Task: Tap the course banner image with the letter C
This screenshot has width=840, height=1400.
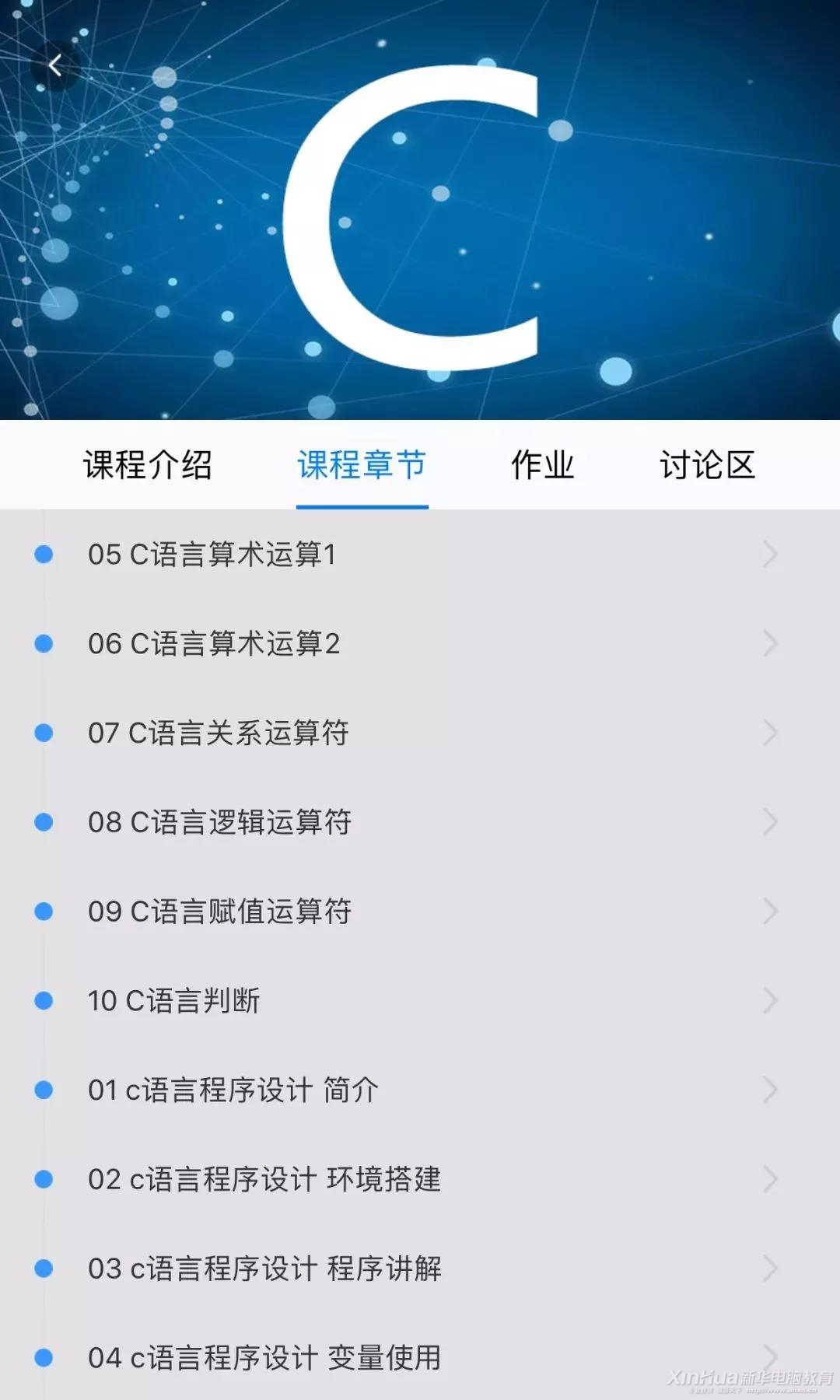Action: click(x=420, y=210)
